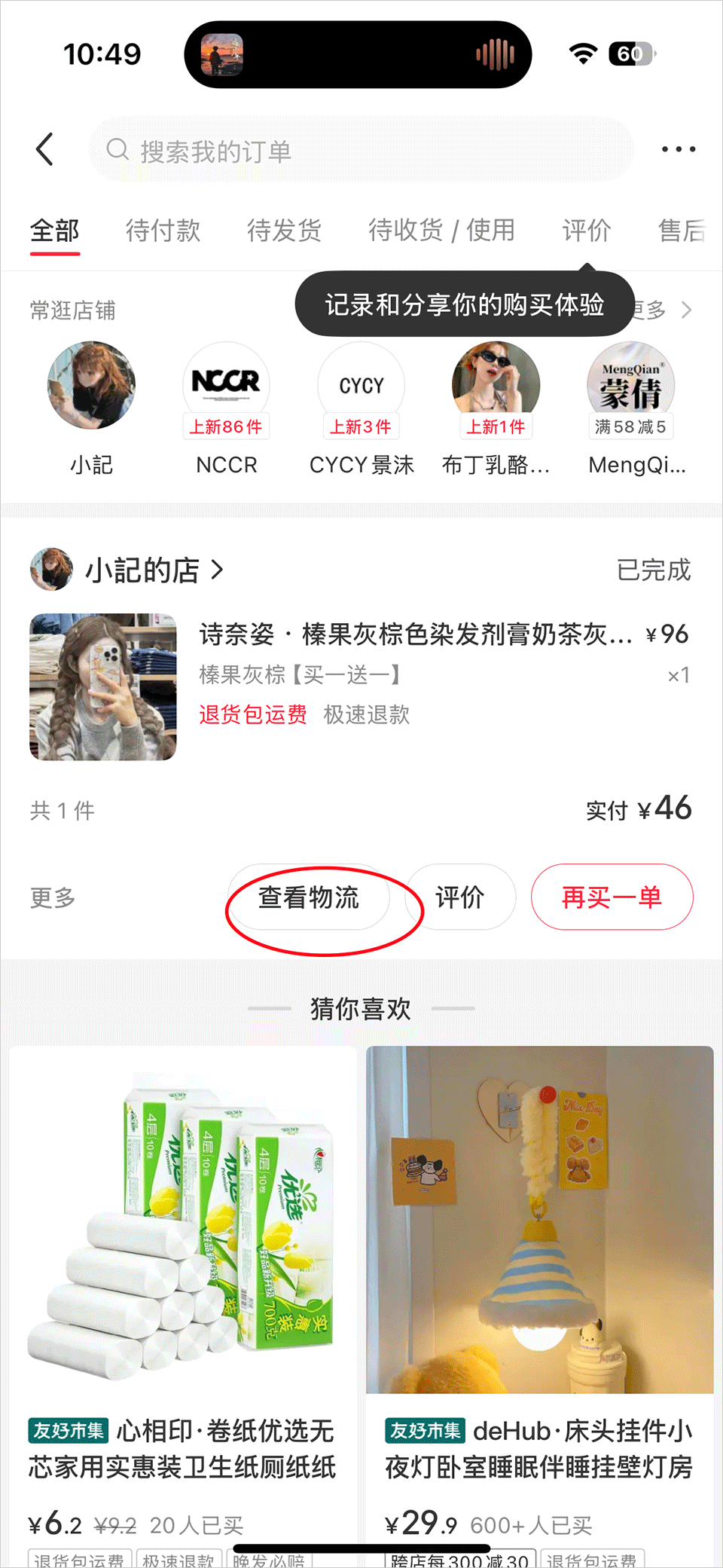The image size is (723, 1568).
Task: Tap the 搜索我的订单 search box
Action: (x=361, y=151)
